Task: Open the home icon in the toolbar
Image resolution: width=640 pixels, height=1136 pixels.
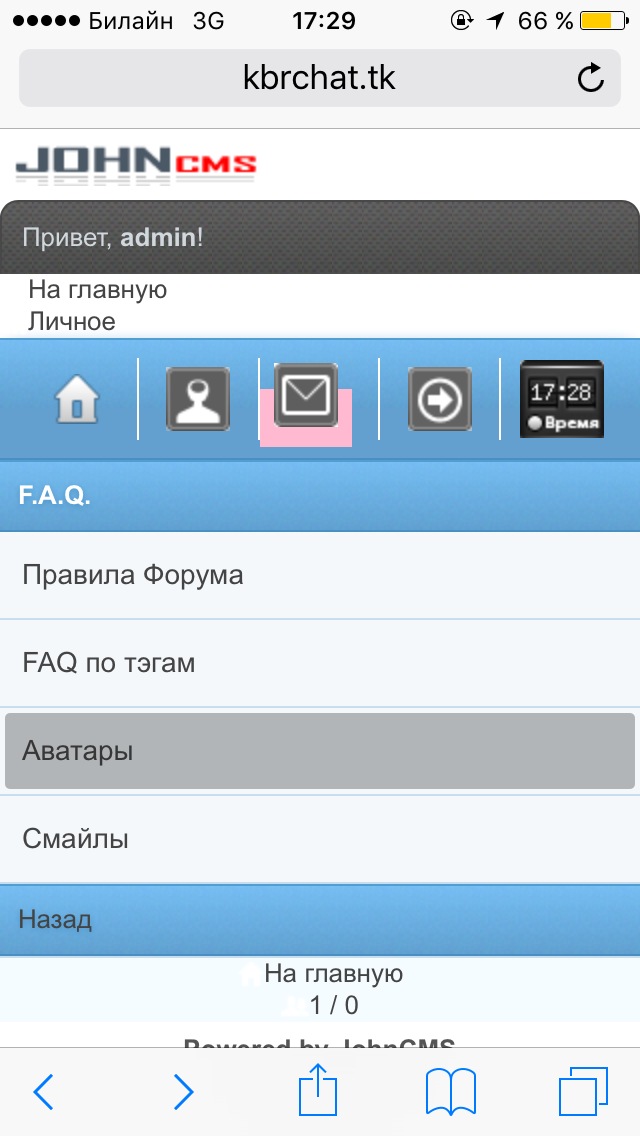Action: coord(77,399)
